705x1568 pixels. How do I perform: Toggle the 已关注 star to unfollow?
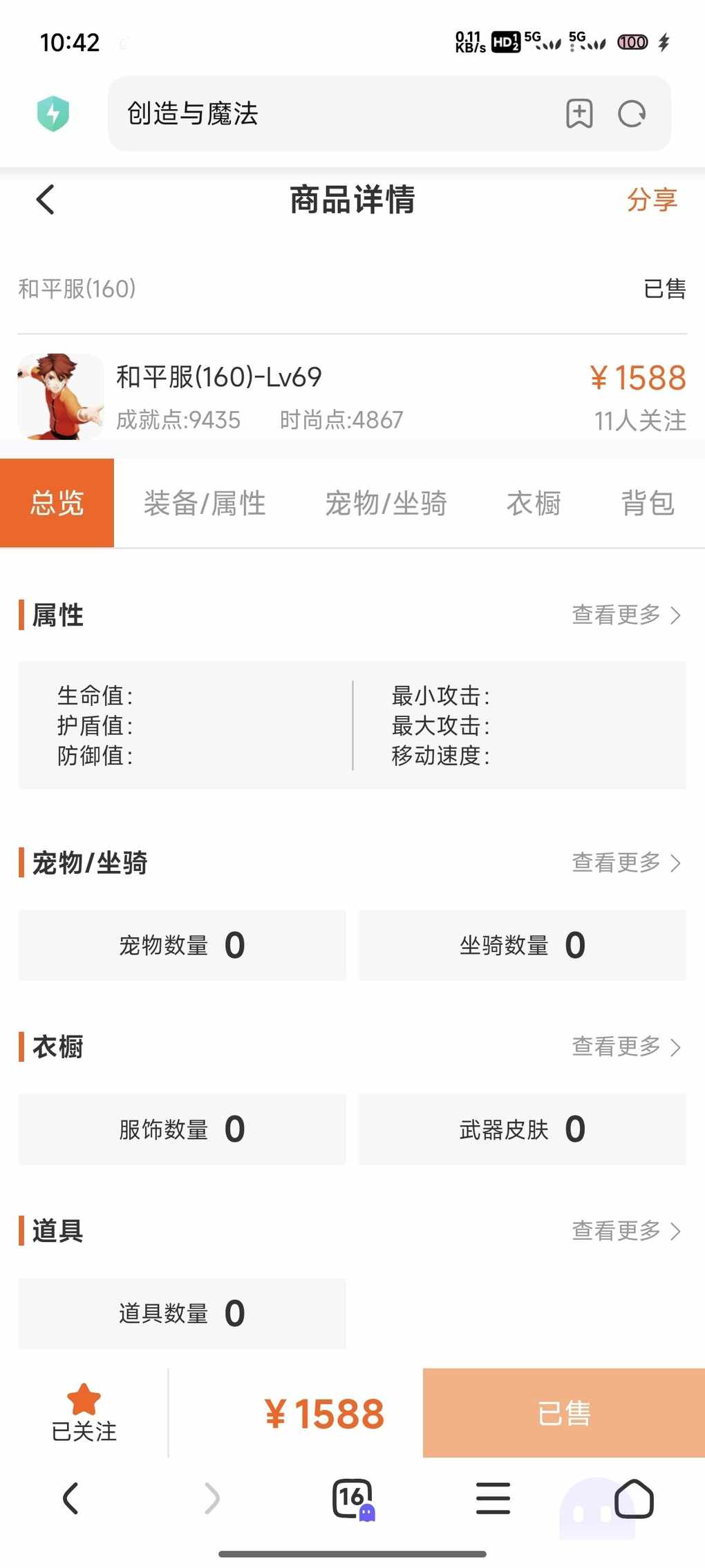pyautogui.click(x=84, y=1413)
